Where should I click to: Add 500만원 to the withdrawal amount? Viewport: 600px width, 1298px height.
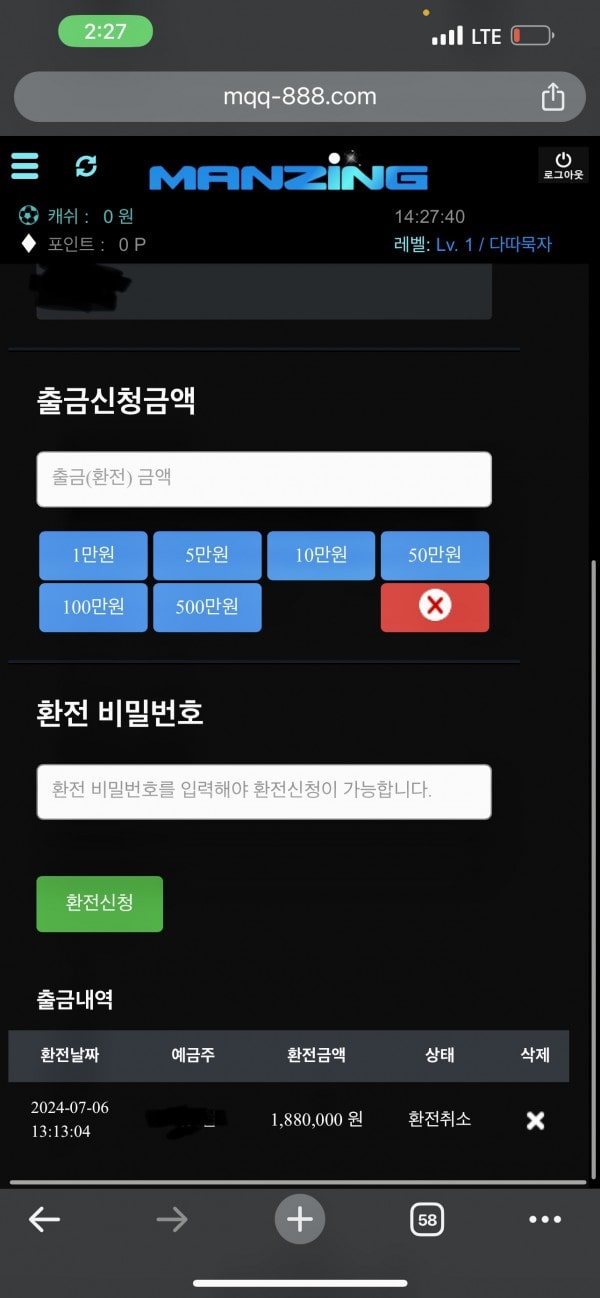point(207,608)
